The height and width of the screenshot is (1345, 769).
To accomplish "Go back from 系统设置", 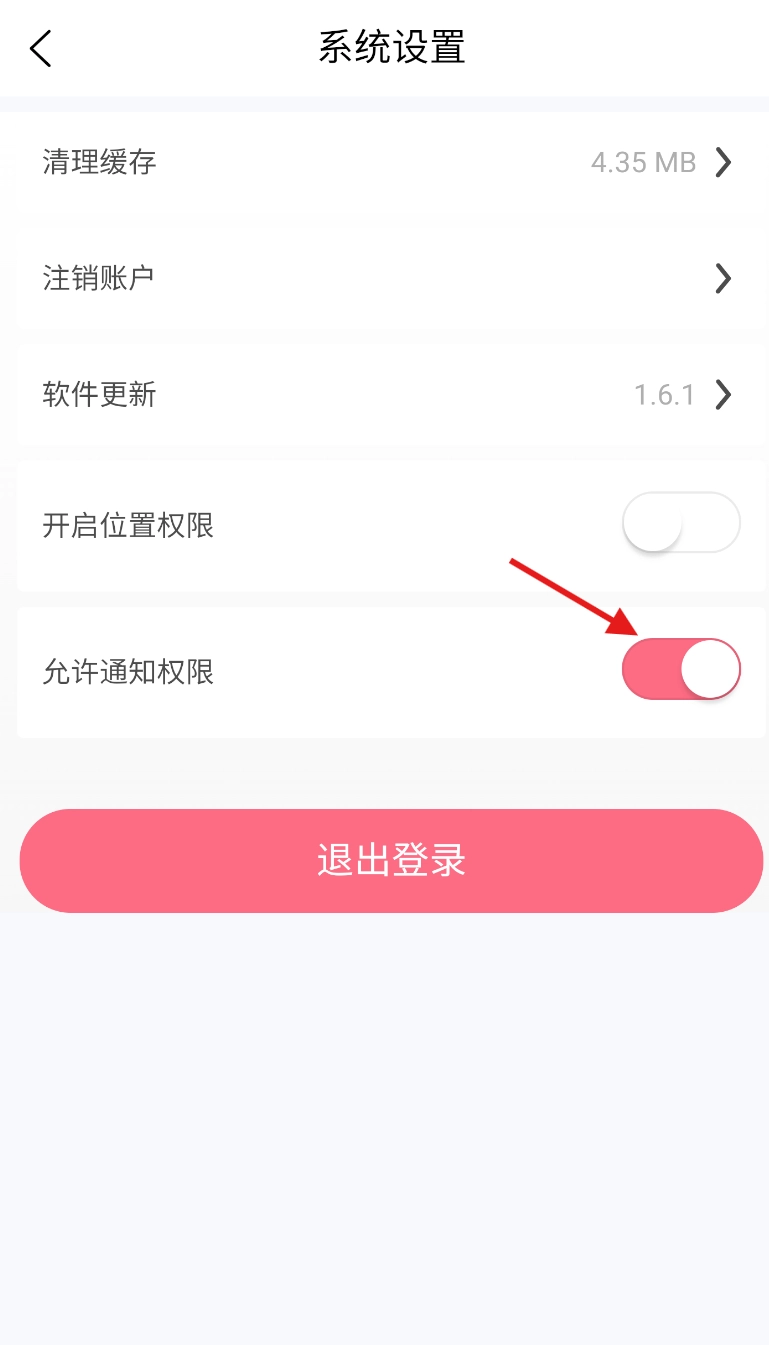I will click(41, 48).
